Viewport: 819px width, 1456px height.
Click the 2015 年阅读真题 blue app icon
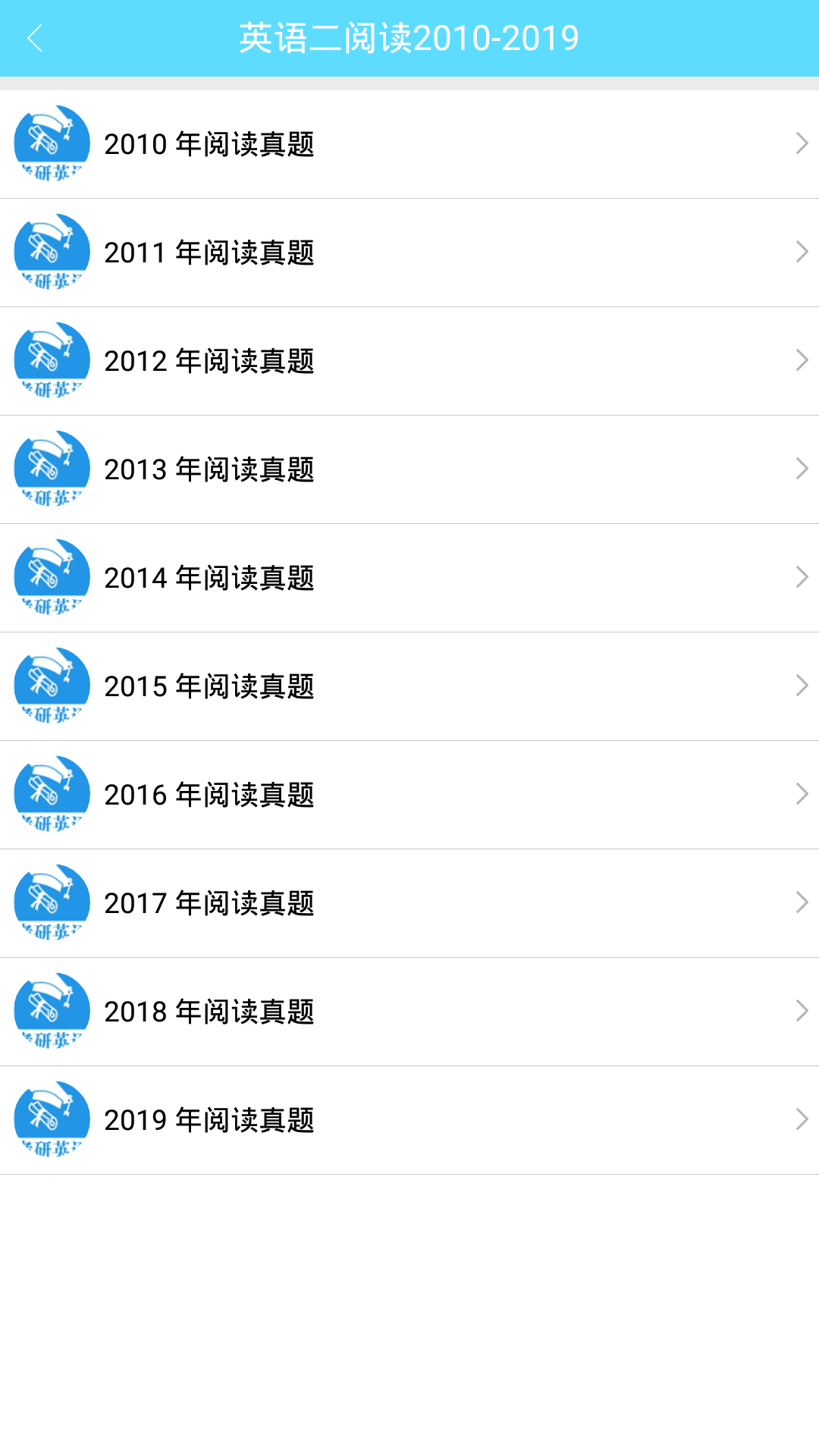(x=51, y=686)
